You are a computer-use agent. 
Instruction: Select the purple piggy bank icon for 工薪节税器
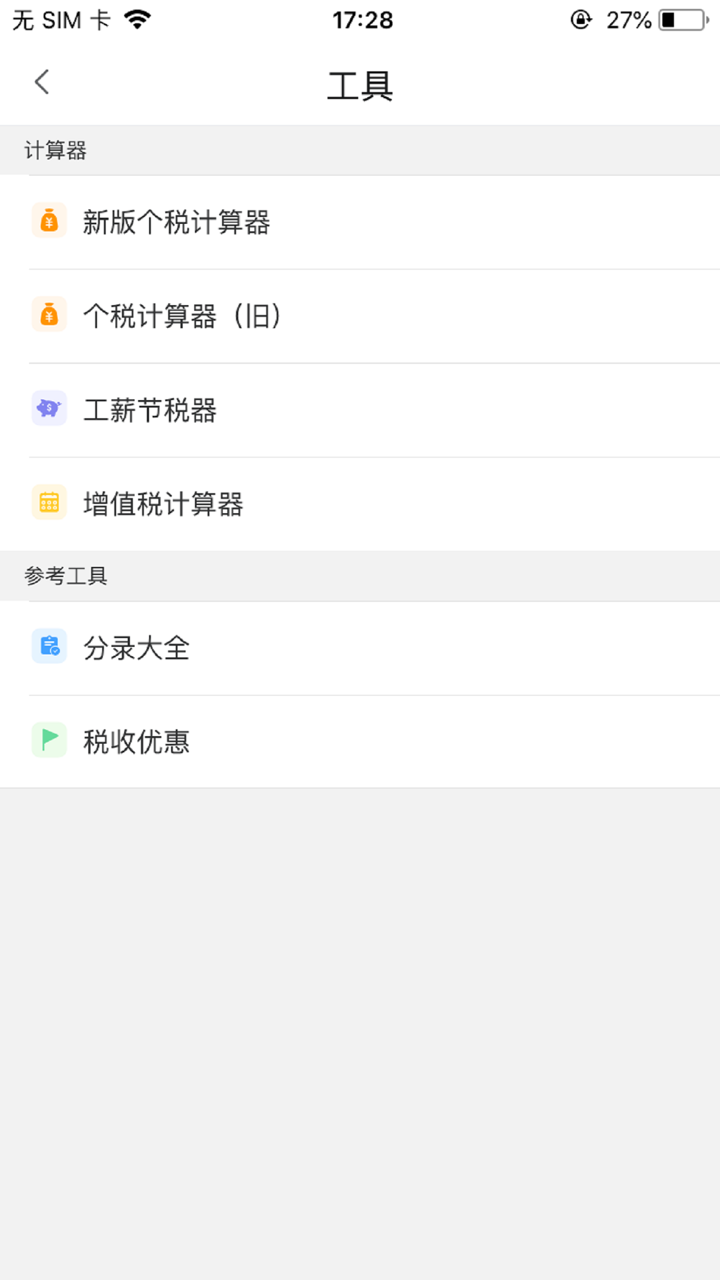coord(49,408)
